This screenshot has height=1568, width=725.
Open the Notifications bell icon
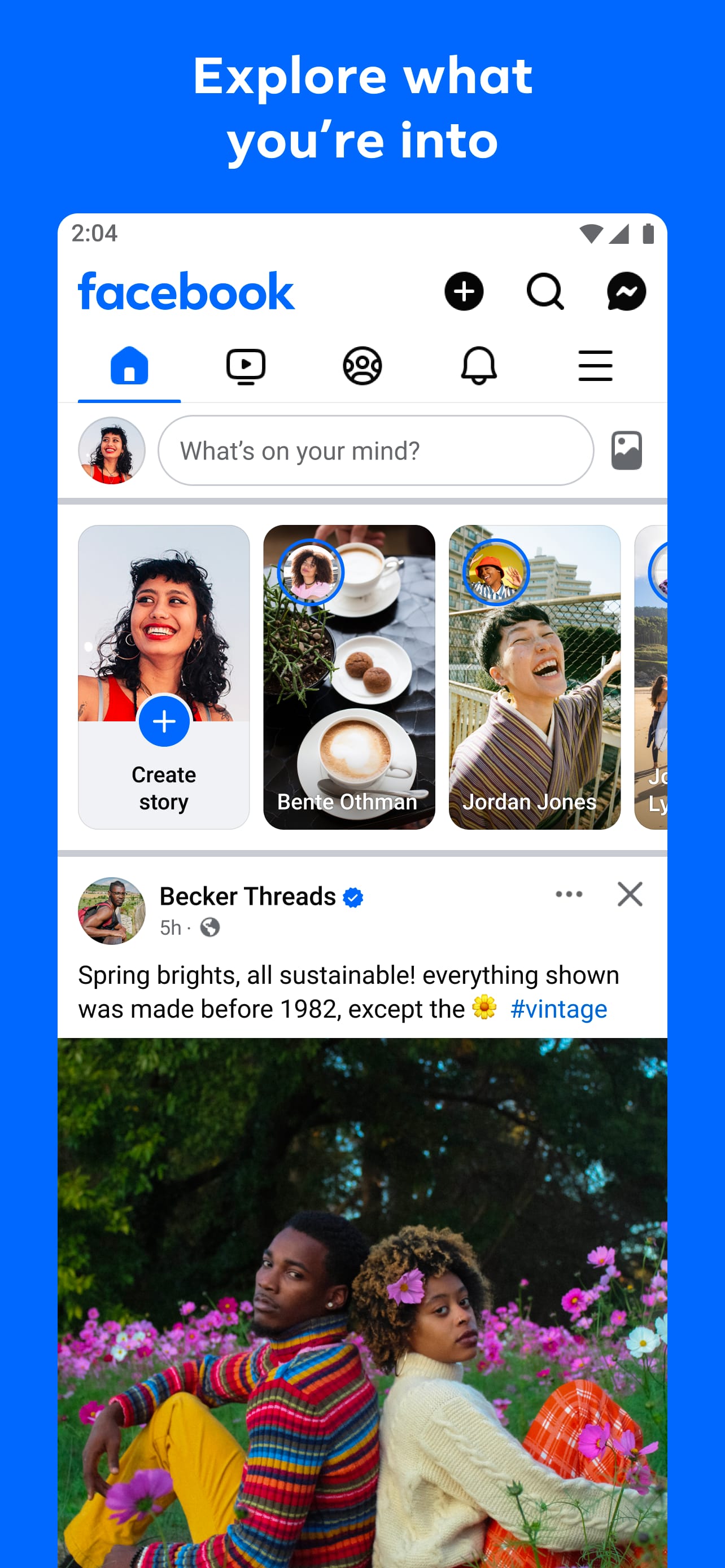(479, 365)
